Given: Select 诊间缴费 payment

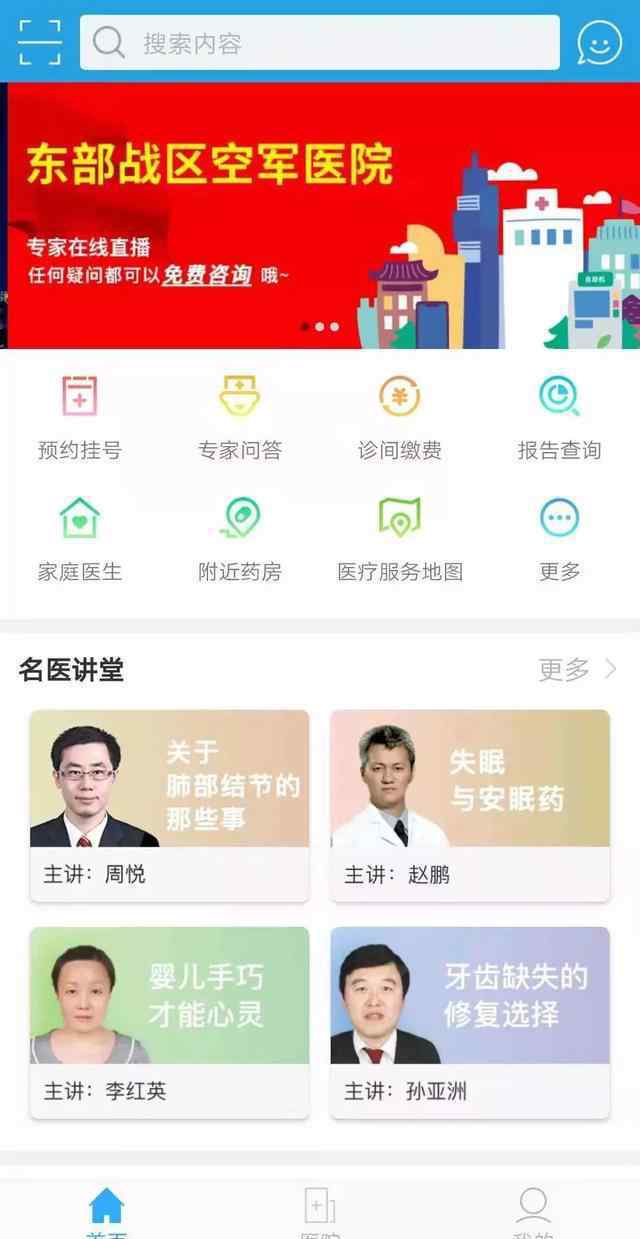Looking at the screenshot, I should pyautogui.click(x=400, y=417).
